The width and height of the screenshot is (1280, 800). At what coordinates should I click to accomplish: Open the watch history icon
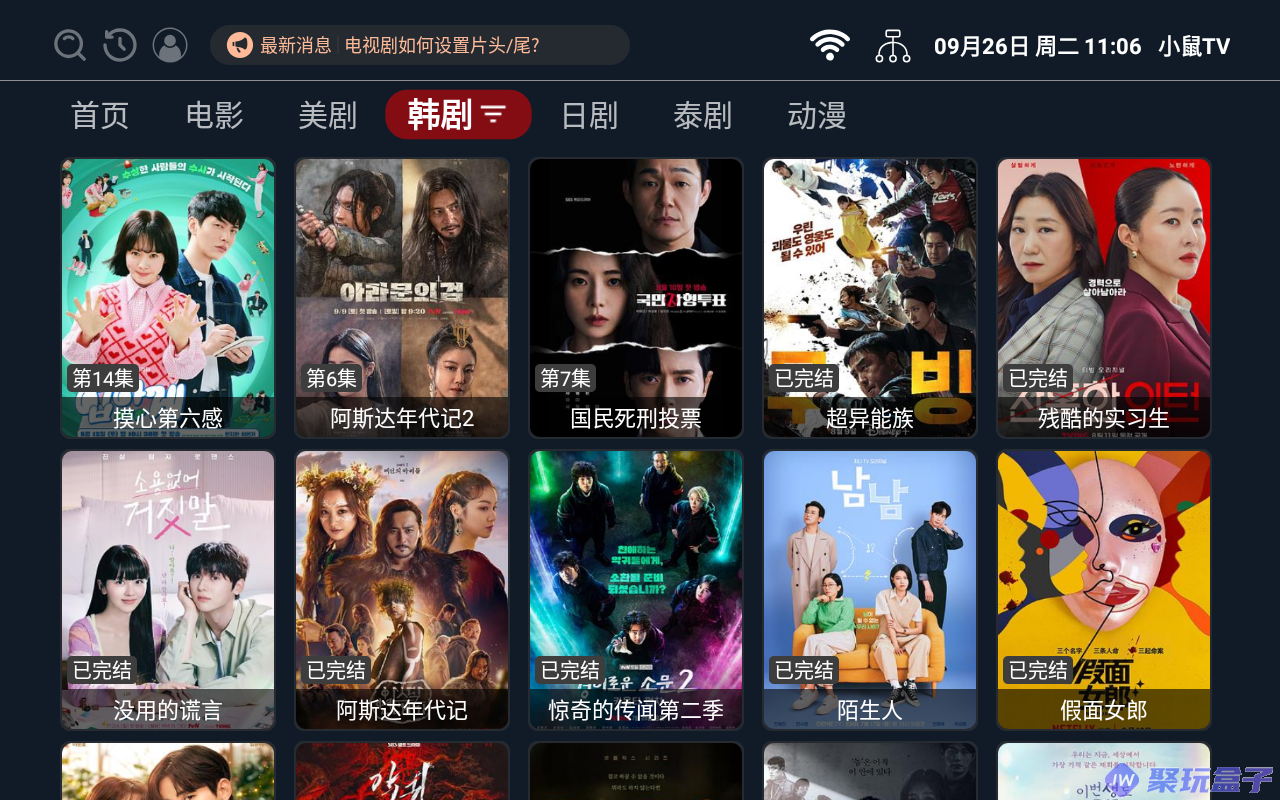120,45
